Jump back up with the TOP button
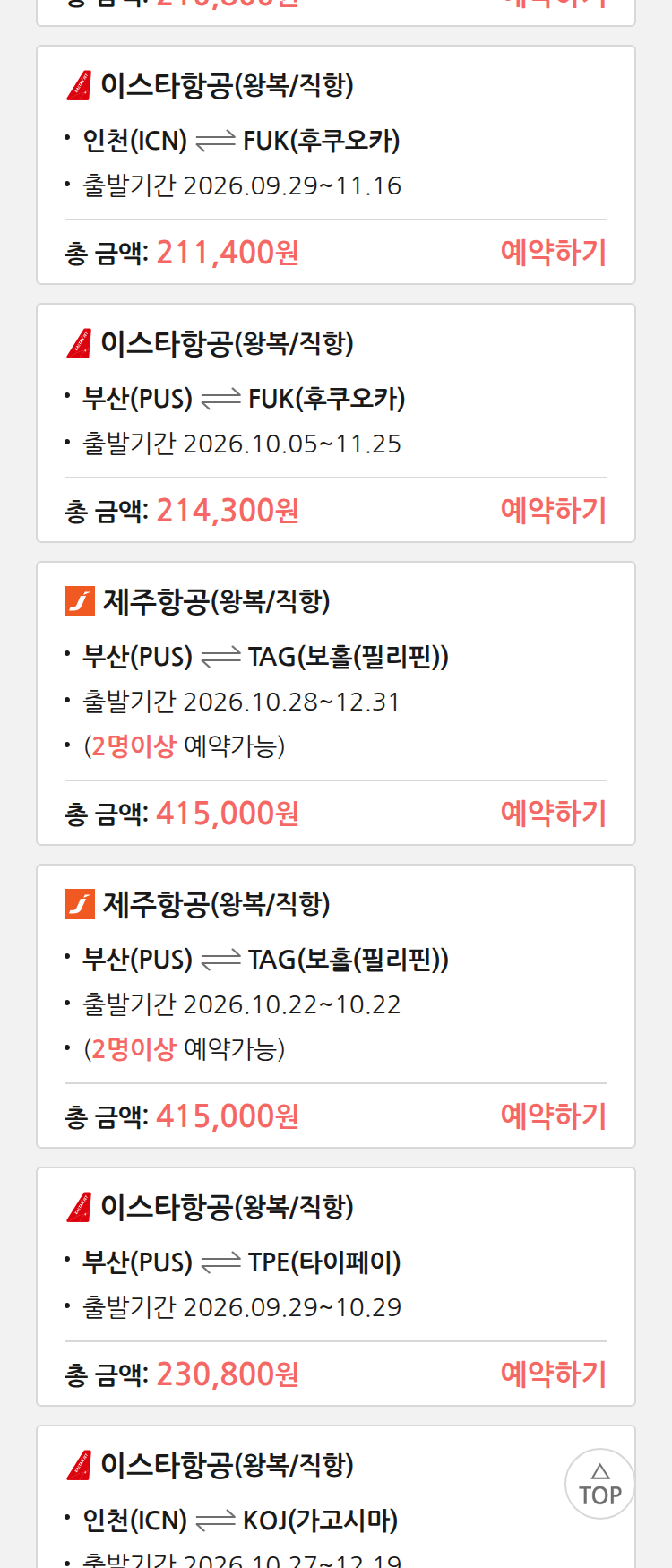This screenshot has width=672, height=1568. tap(600, 1484)
